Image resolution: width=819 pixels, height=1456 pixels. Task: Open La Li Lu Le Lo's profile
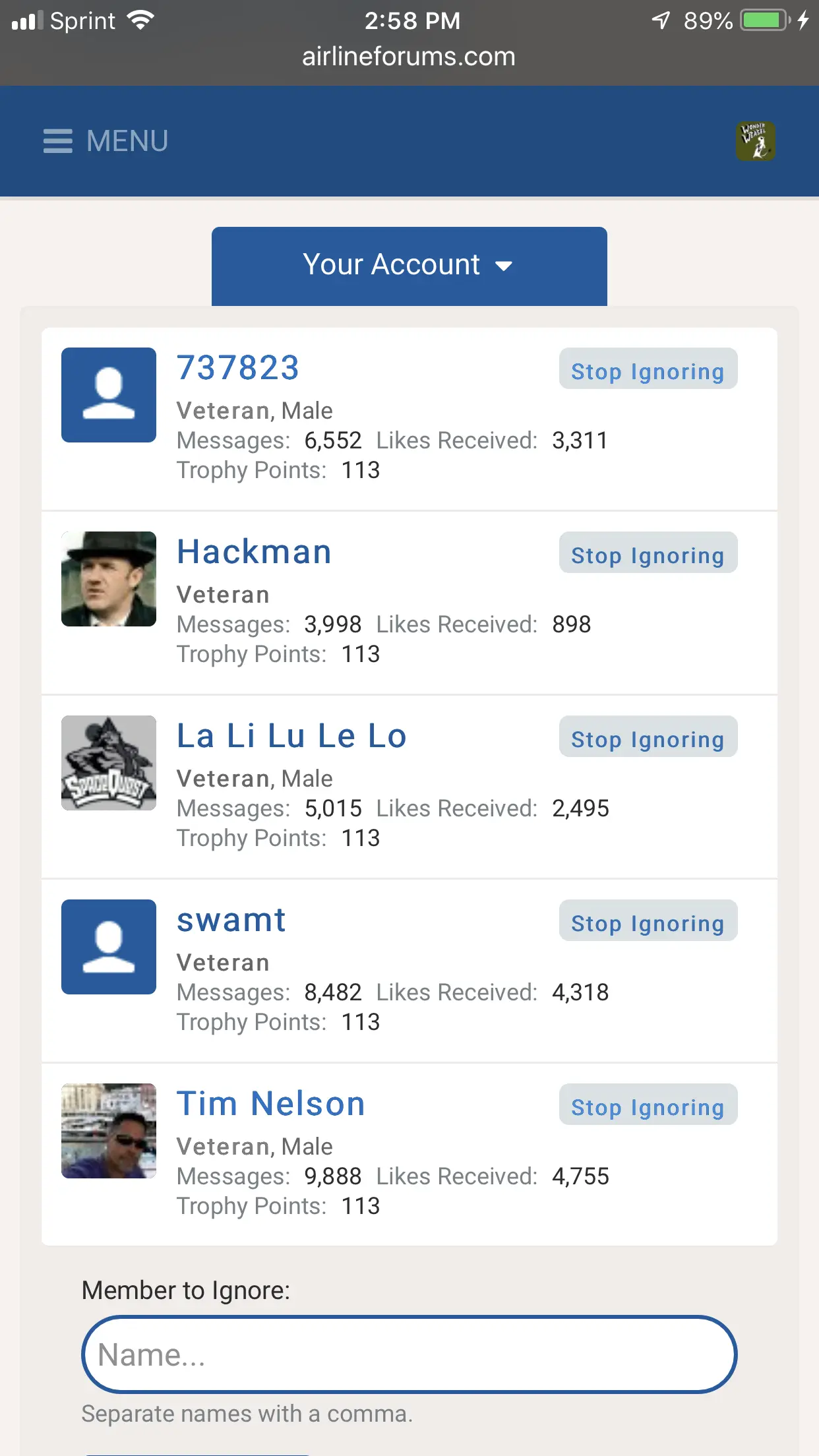(291, 736)
